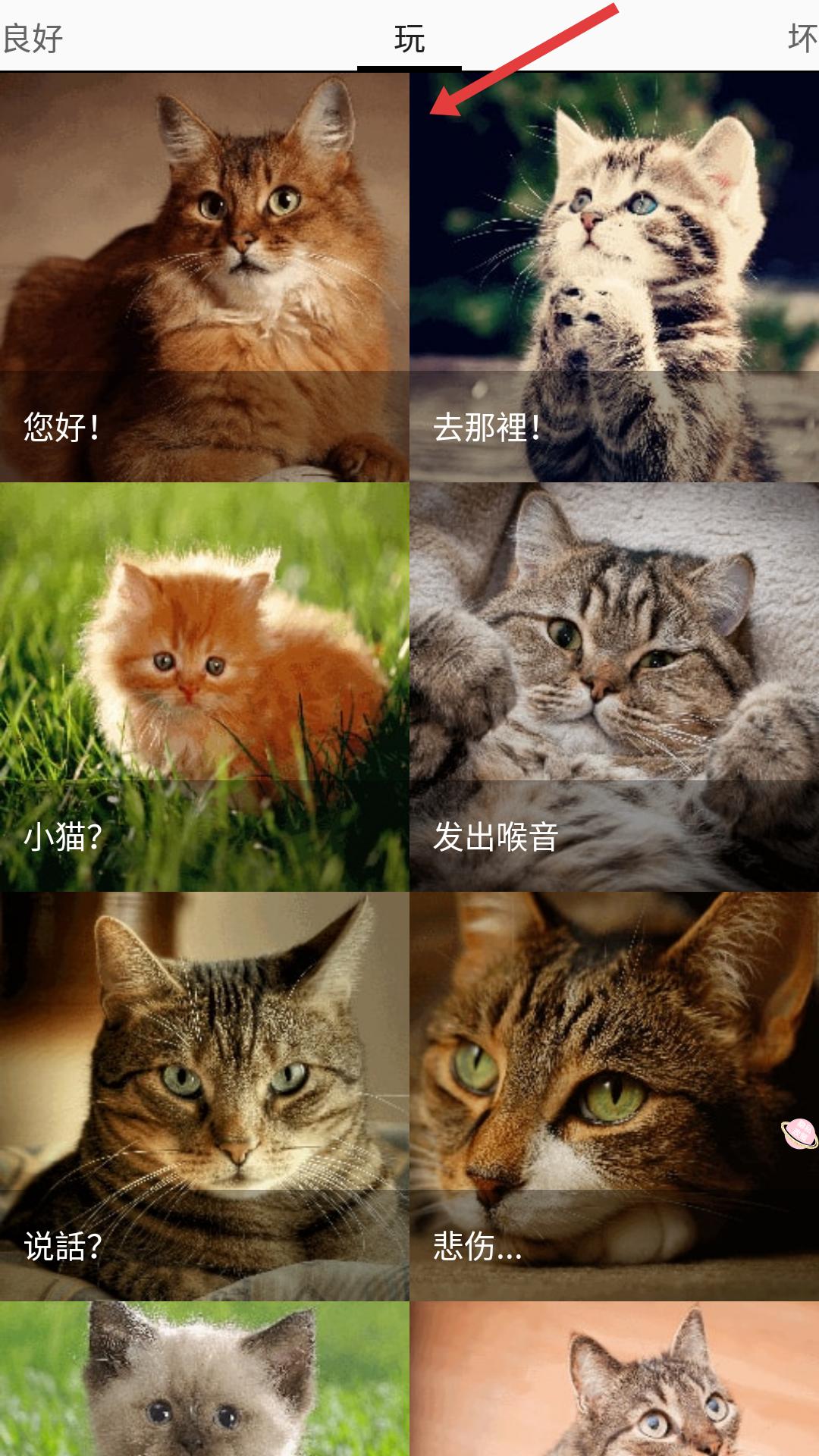
Task: Play the 您好! cat sound
Action: [205, 277]
